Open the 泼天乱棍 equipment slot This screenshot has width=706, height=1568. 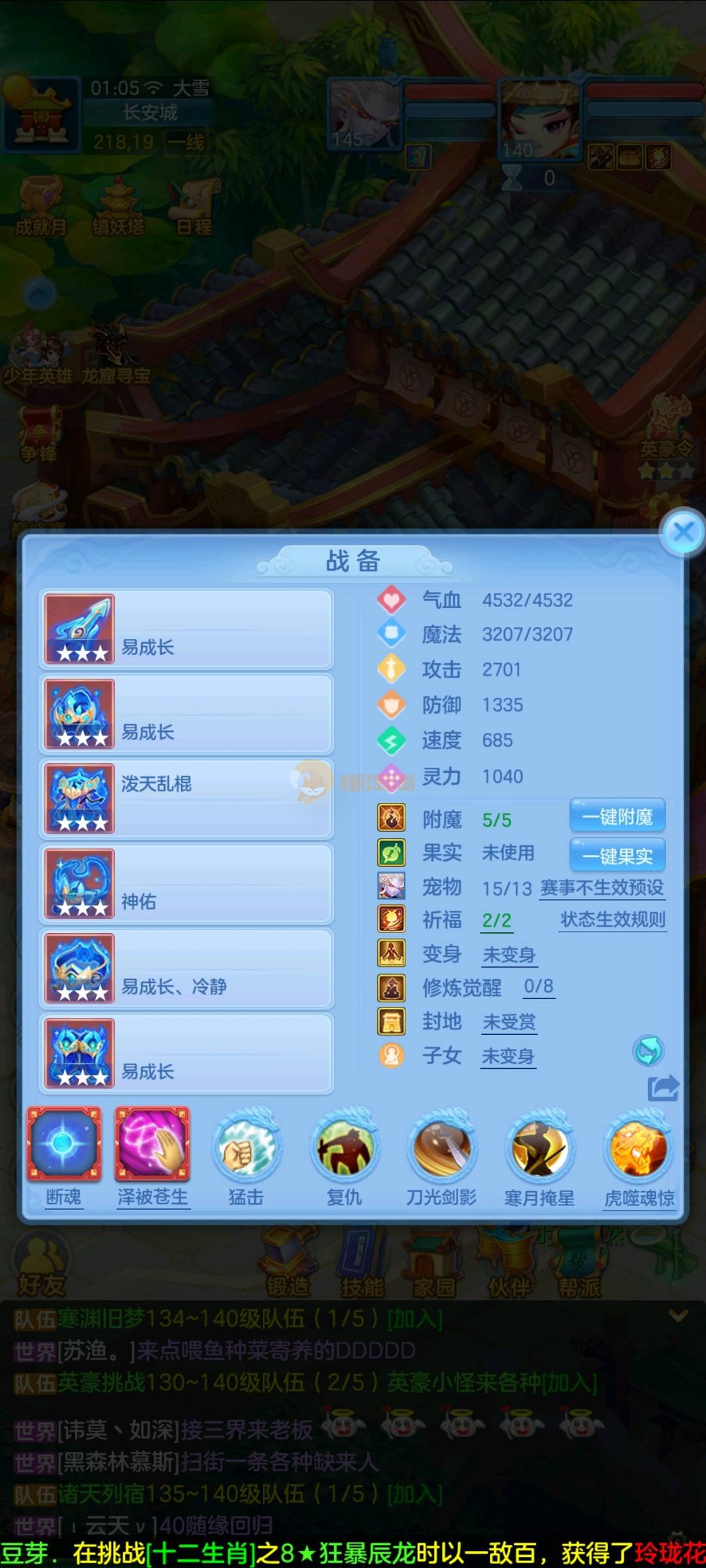click(x=186, y=798)
